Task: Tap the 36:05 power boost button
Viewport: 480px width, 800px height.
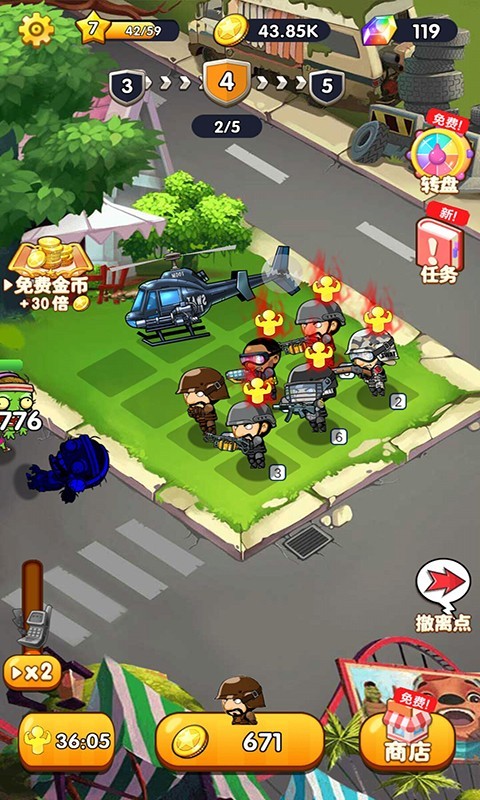Action: 66,741
